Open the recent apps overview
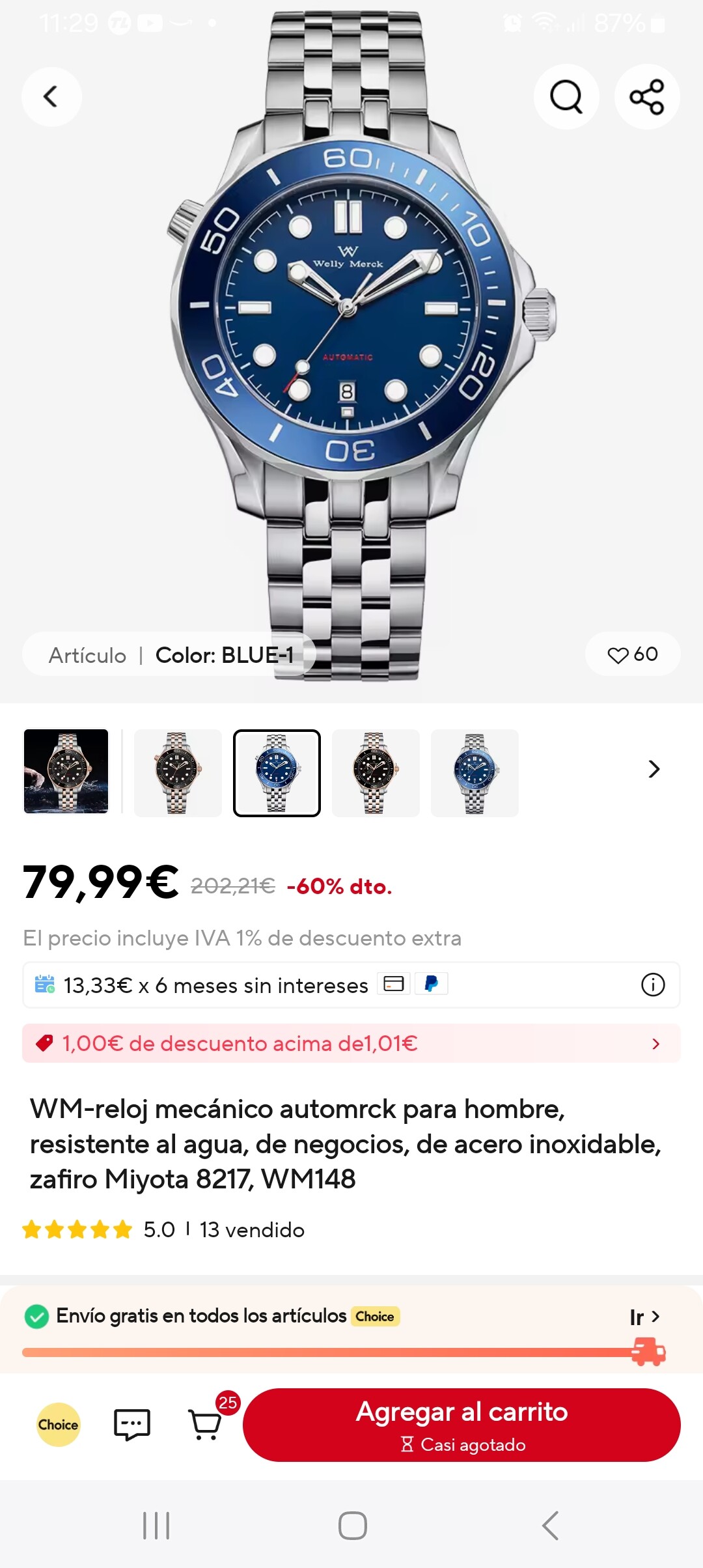The width and height of the screenshot is (703, 1568). (156, 1526)
